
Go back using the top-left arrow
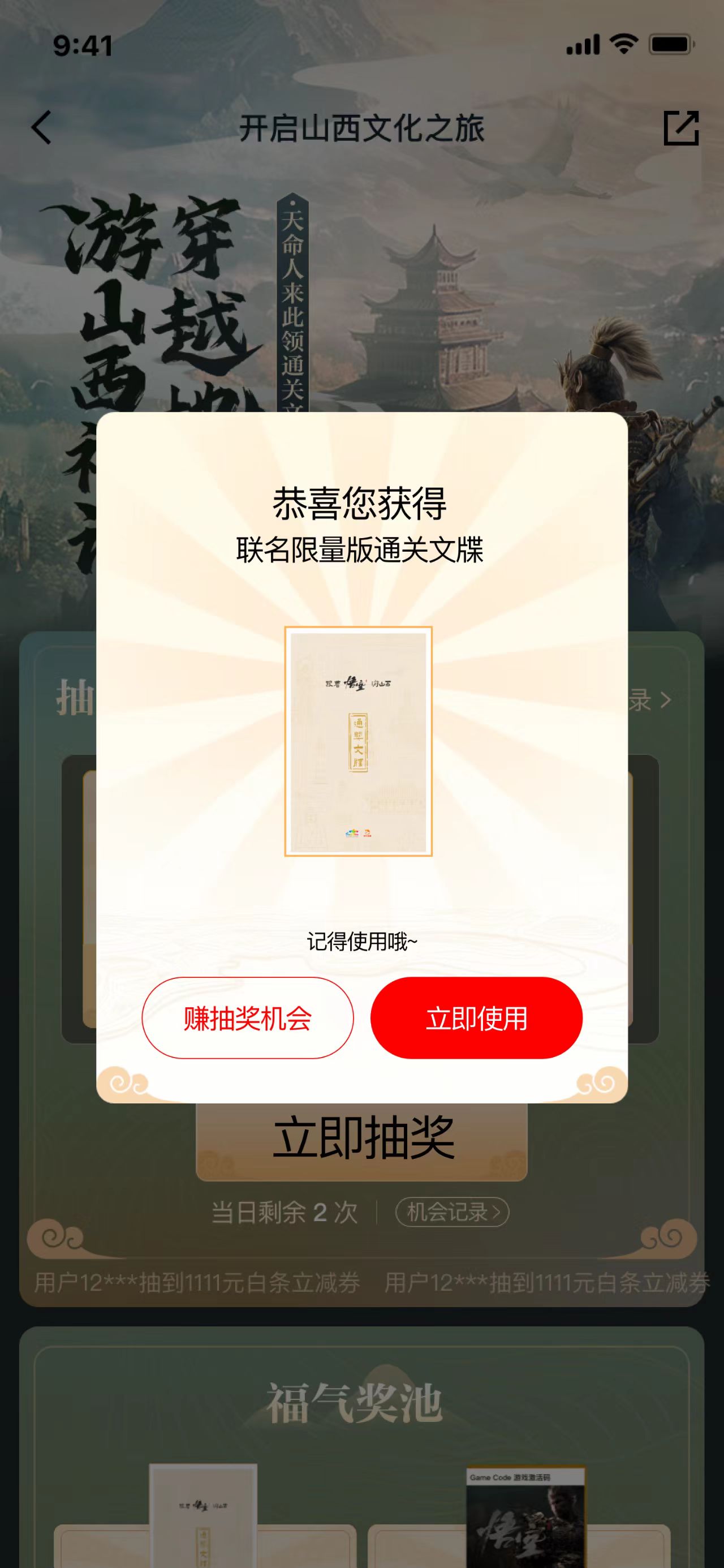pos(41,128)
